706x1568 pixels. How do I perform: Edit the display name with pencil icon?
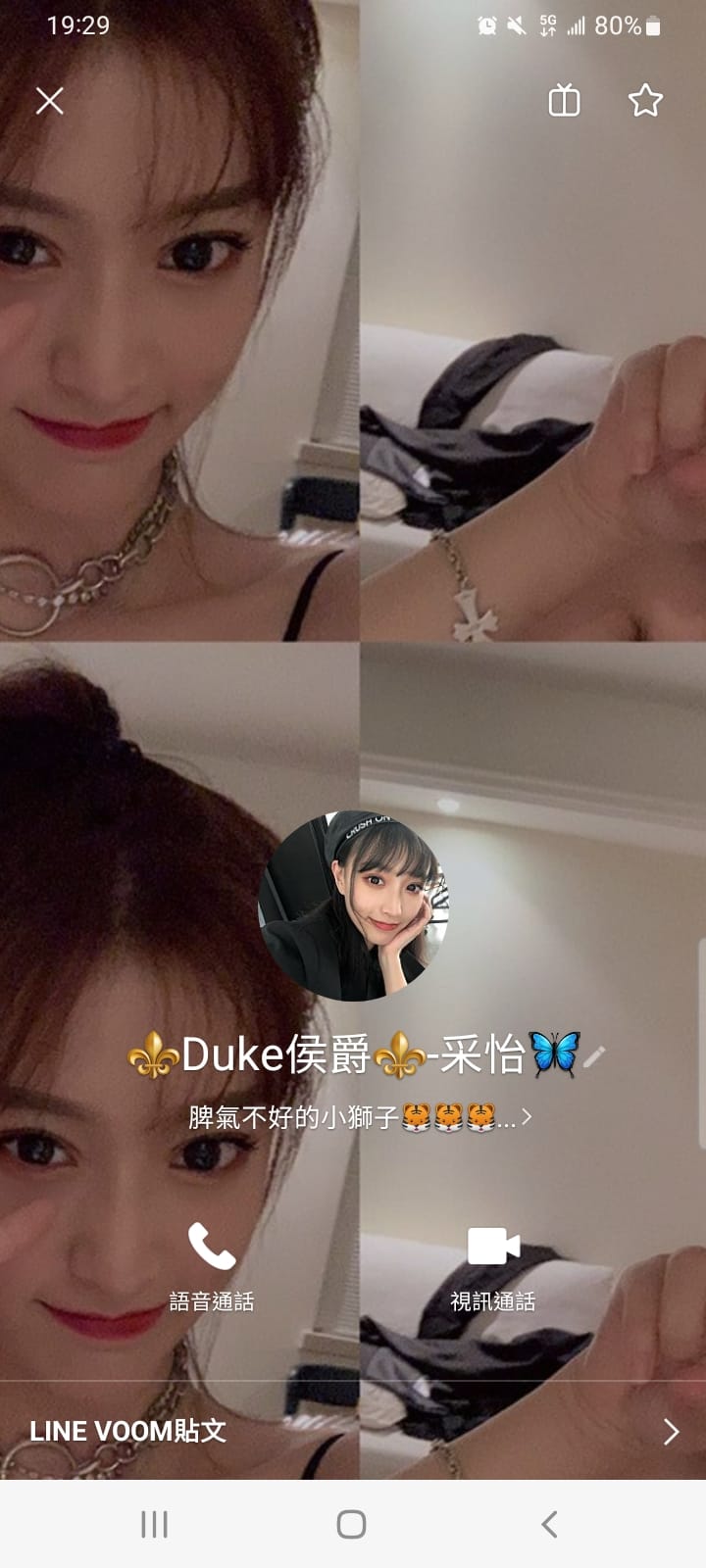[595, 1056]
